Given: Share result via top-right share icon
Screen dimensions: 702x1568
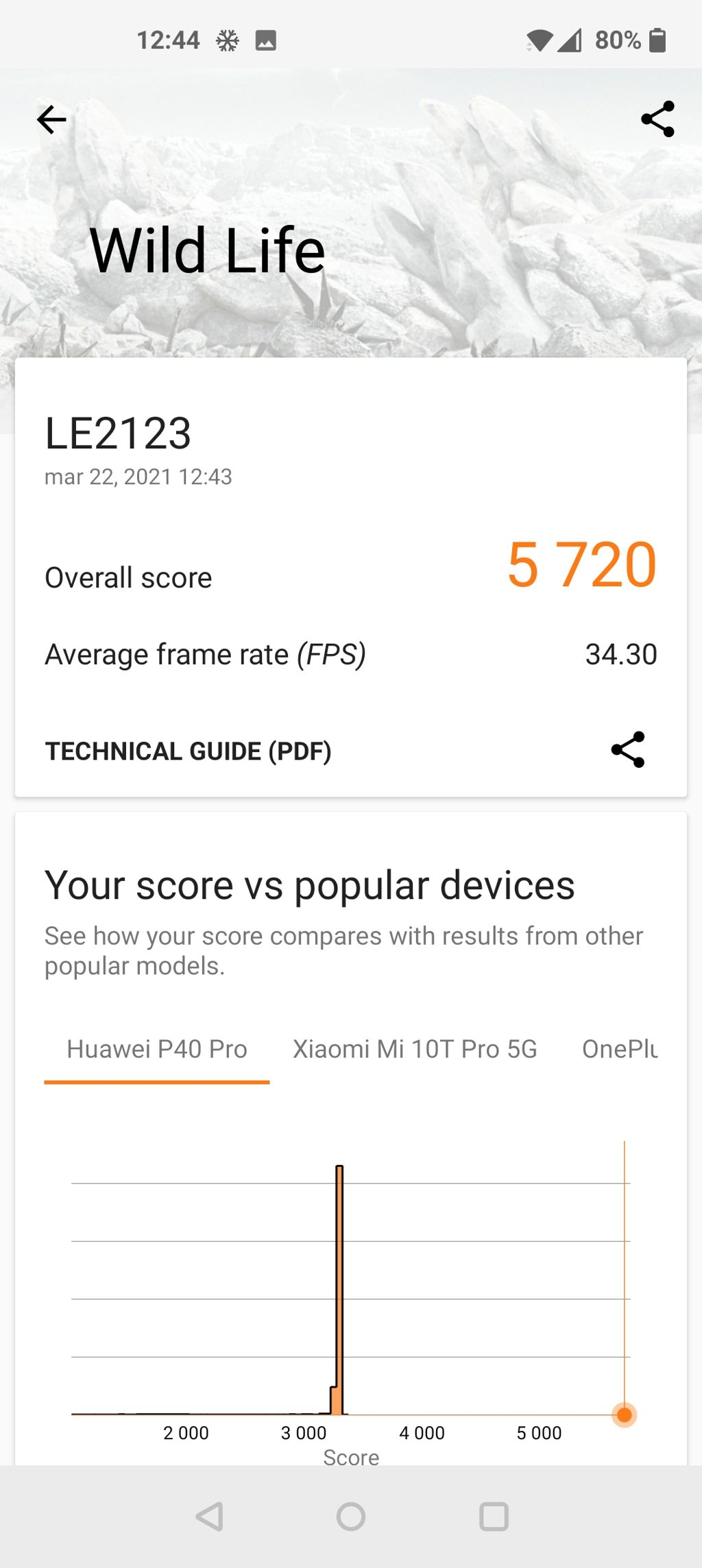Looking at the screenshot, I should point(657,119).
